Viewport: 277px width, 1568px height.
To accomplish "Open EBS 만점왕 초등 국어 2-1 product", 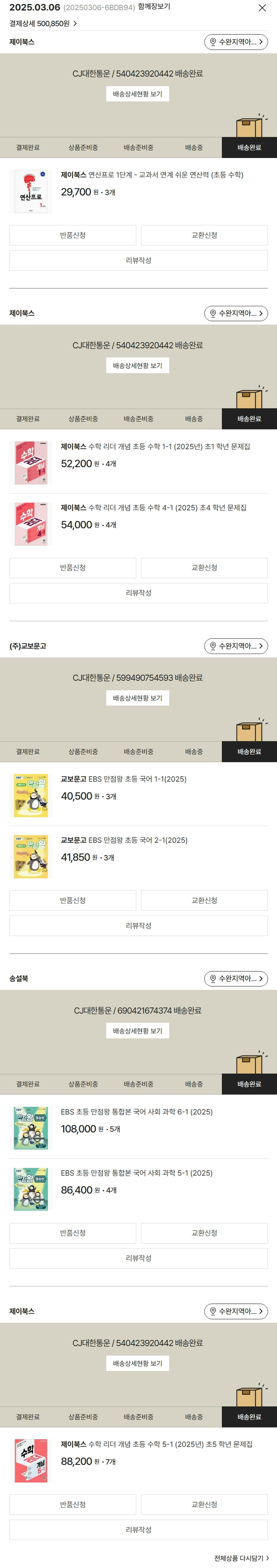I will coord(137,840).
